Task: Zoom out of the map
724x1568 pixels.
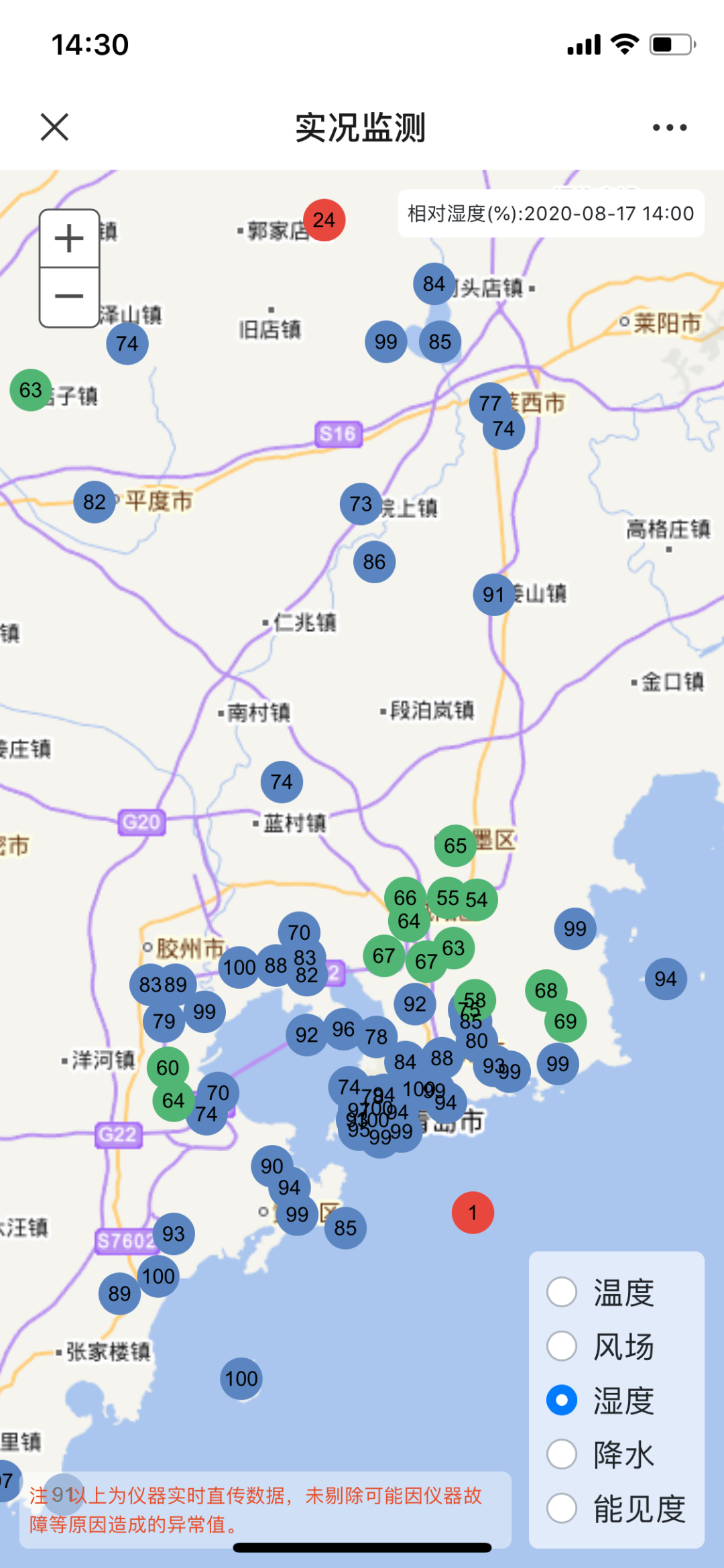Action: [x=69, y=296]
